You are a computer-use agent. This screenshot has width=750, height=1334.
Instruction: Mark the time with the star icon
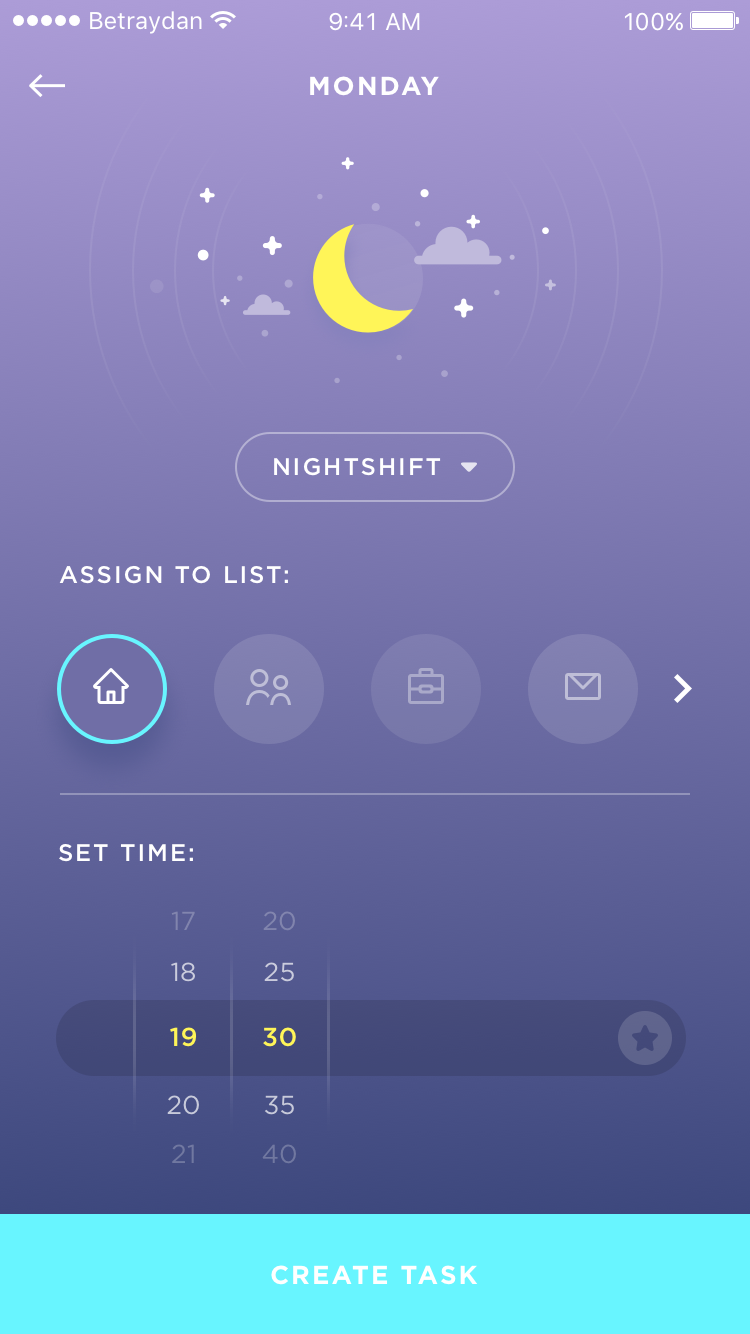click(x=645, y=1038)
